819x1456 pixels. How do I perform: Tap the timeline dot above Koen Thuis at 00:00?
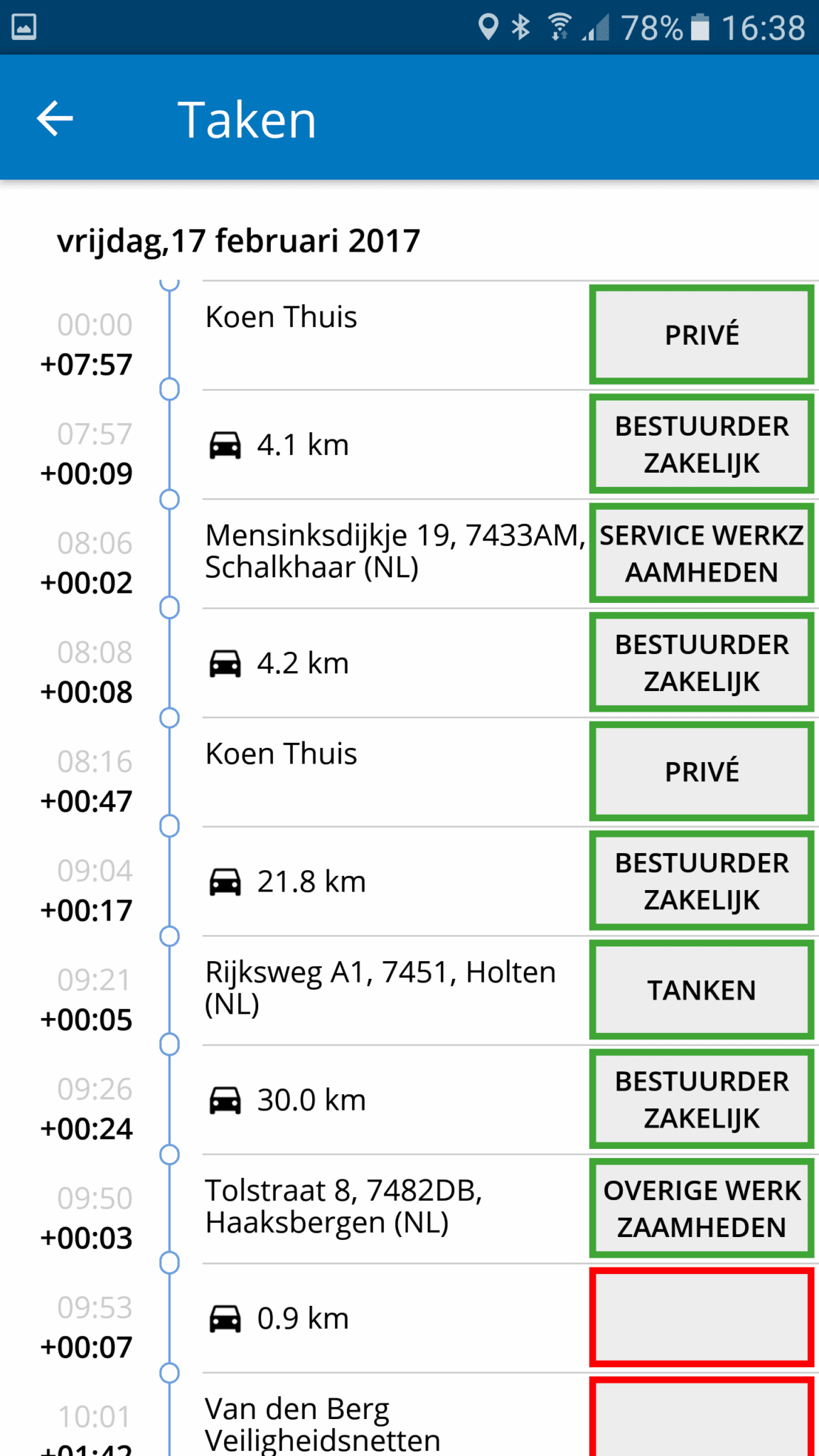point(169,286)
